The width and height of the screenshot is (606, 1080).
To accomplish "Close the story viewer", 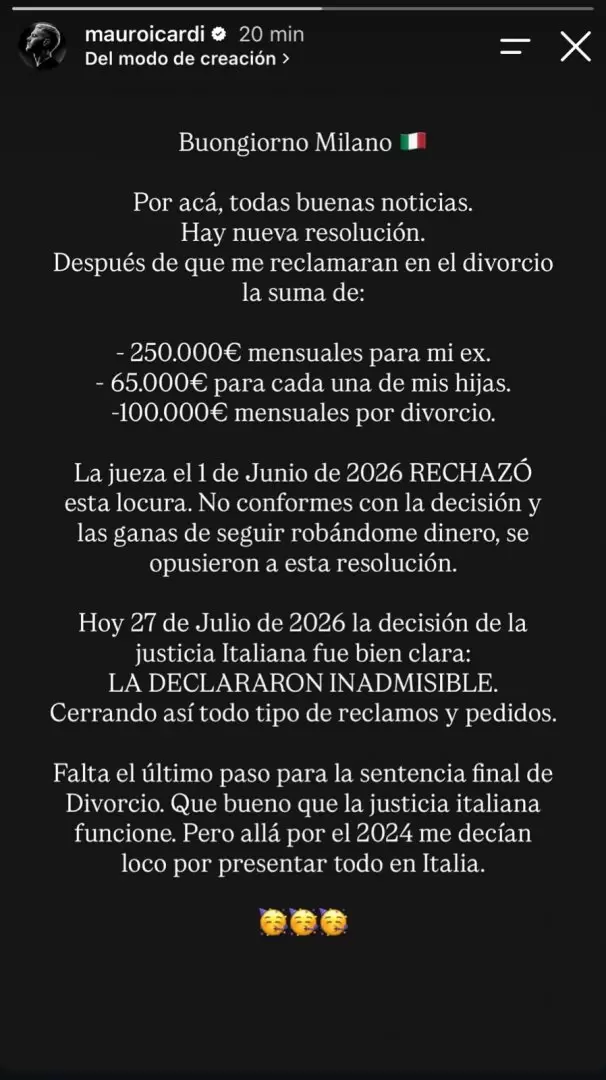I will click(575, 47).
